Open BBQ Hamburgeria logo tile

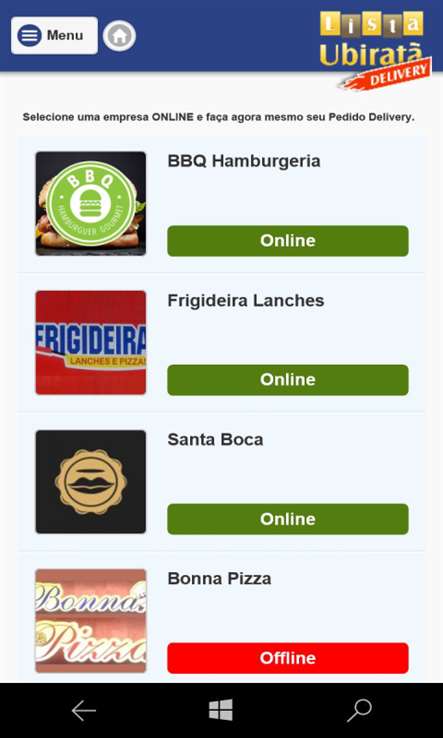coord(91,203)
